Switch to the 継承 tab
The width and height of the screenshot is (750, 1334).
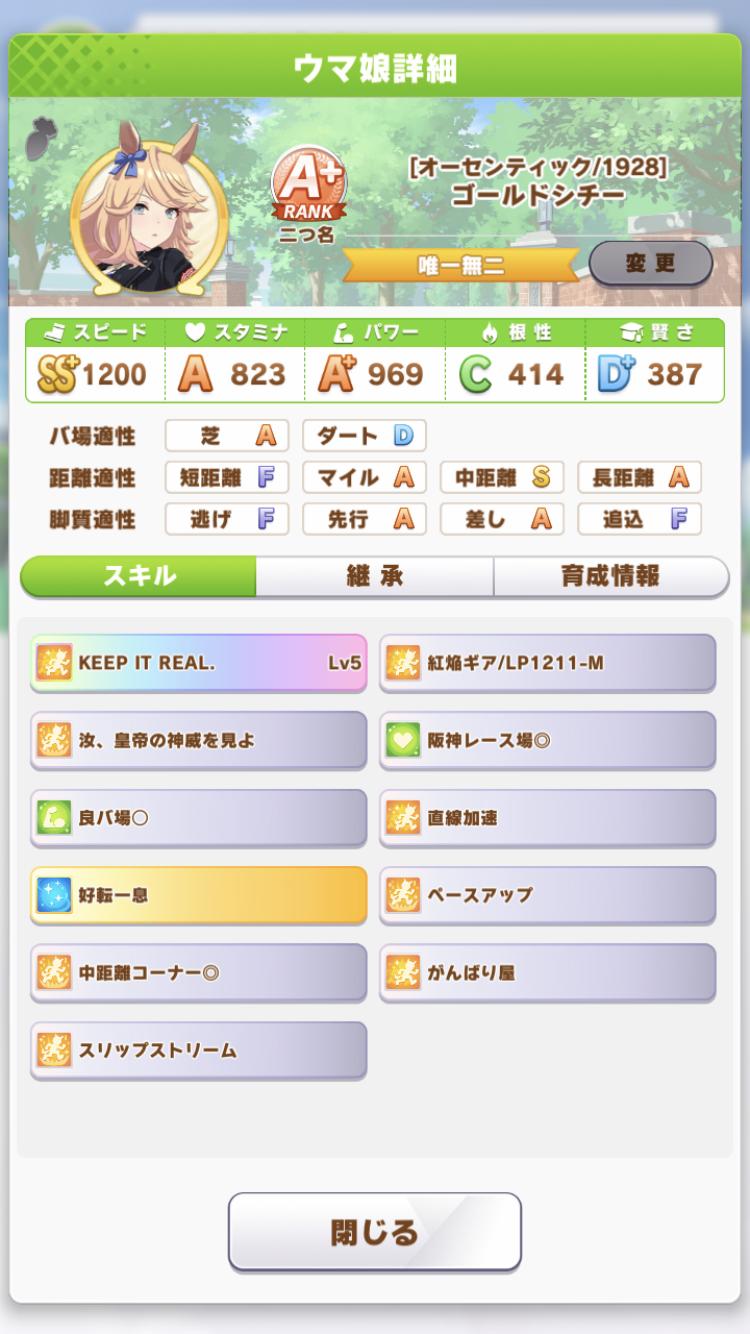[x=374, y=576]
